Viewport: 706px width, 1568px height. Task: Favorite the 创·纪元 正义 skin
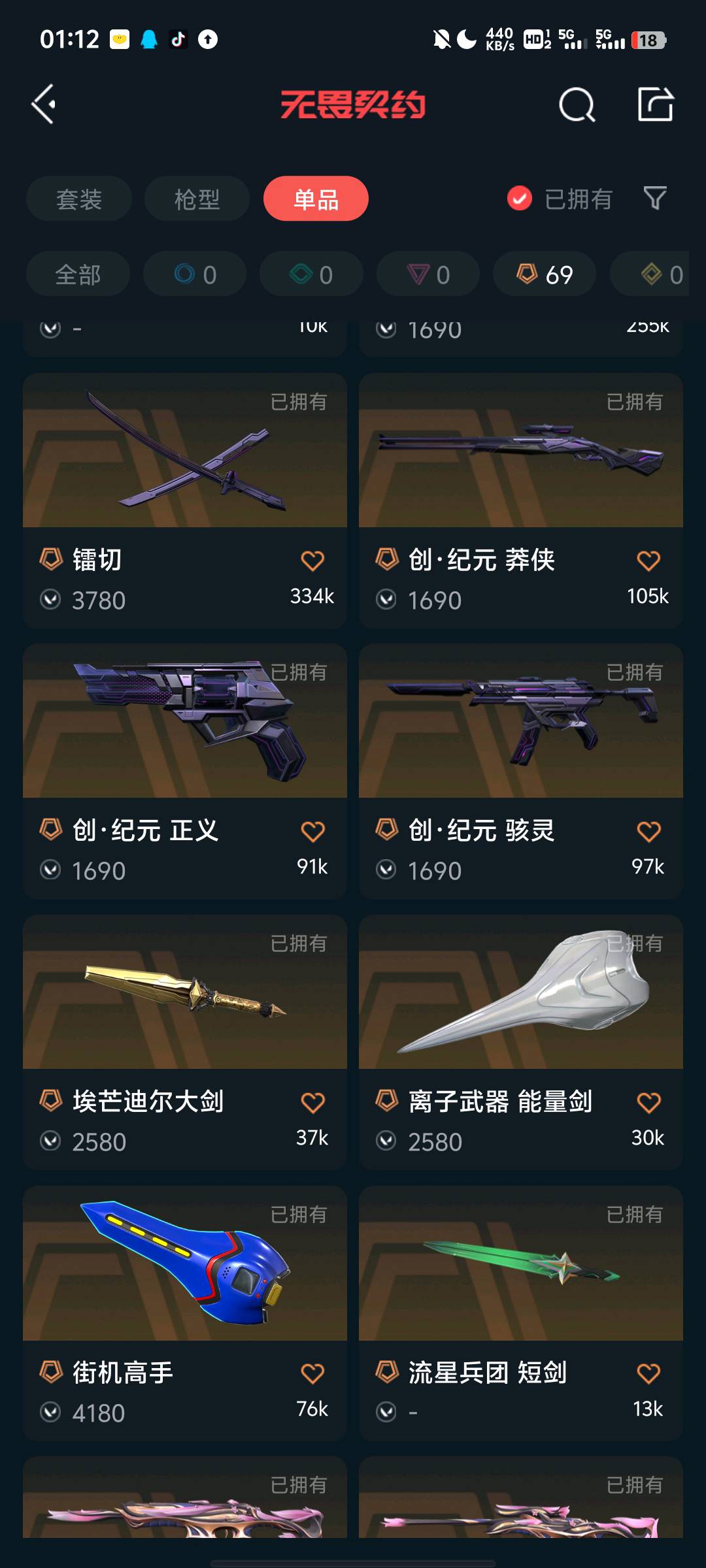[x=312, y=832]
